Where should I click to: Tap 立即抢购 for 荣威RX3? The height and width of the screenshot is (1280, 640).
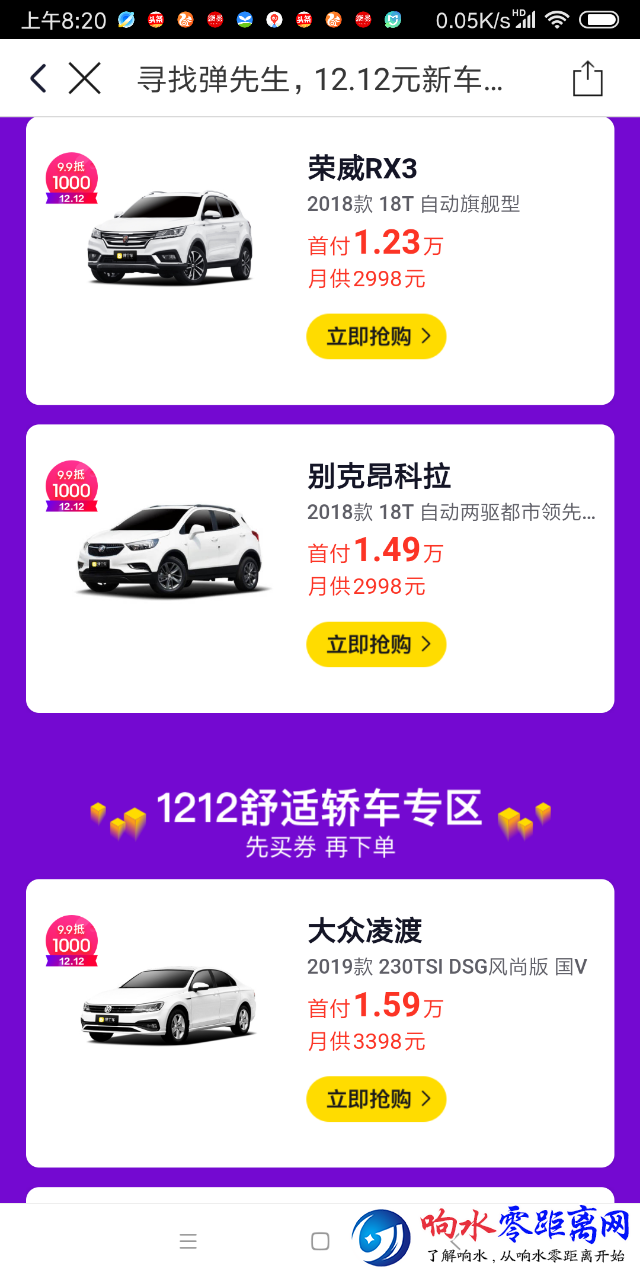[376, 337]
